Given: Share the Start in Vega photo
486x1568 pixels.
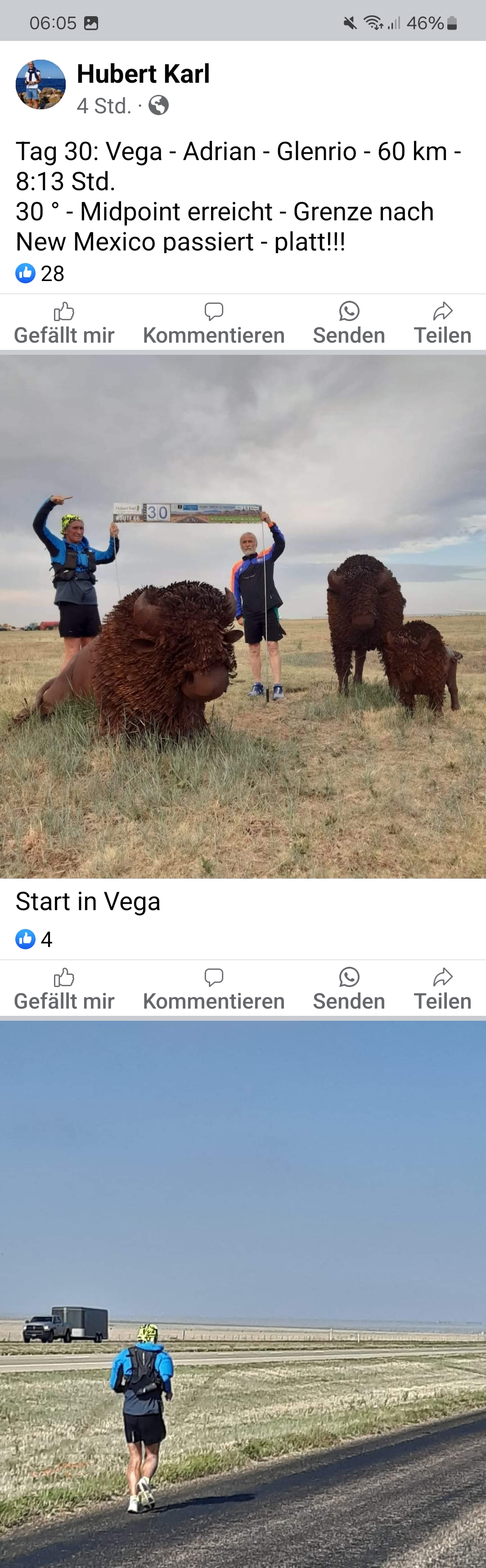Looking at the screenshot, I should 443,989.
